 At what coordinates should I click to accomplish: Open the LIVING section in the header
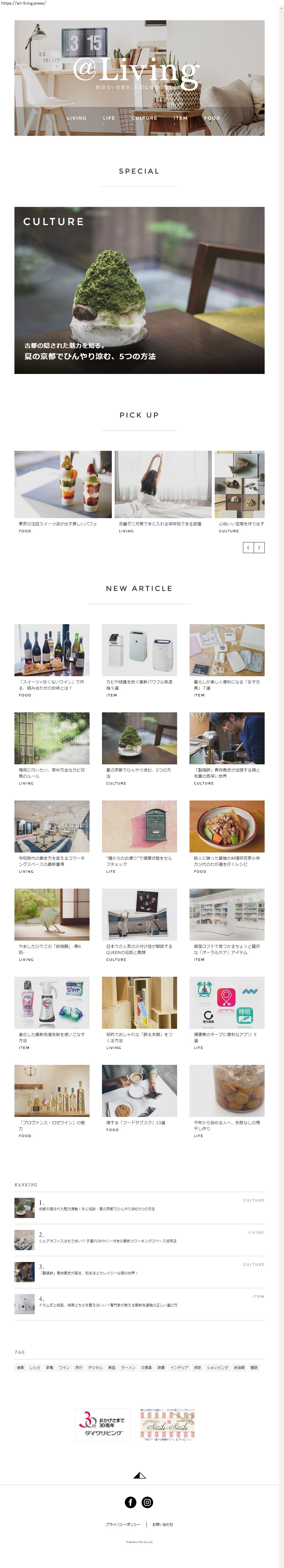[x=77, y=118]
